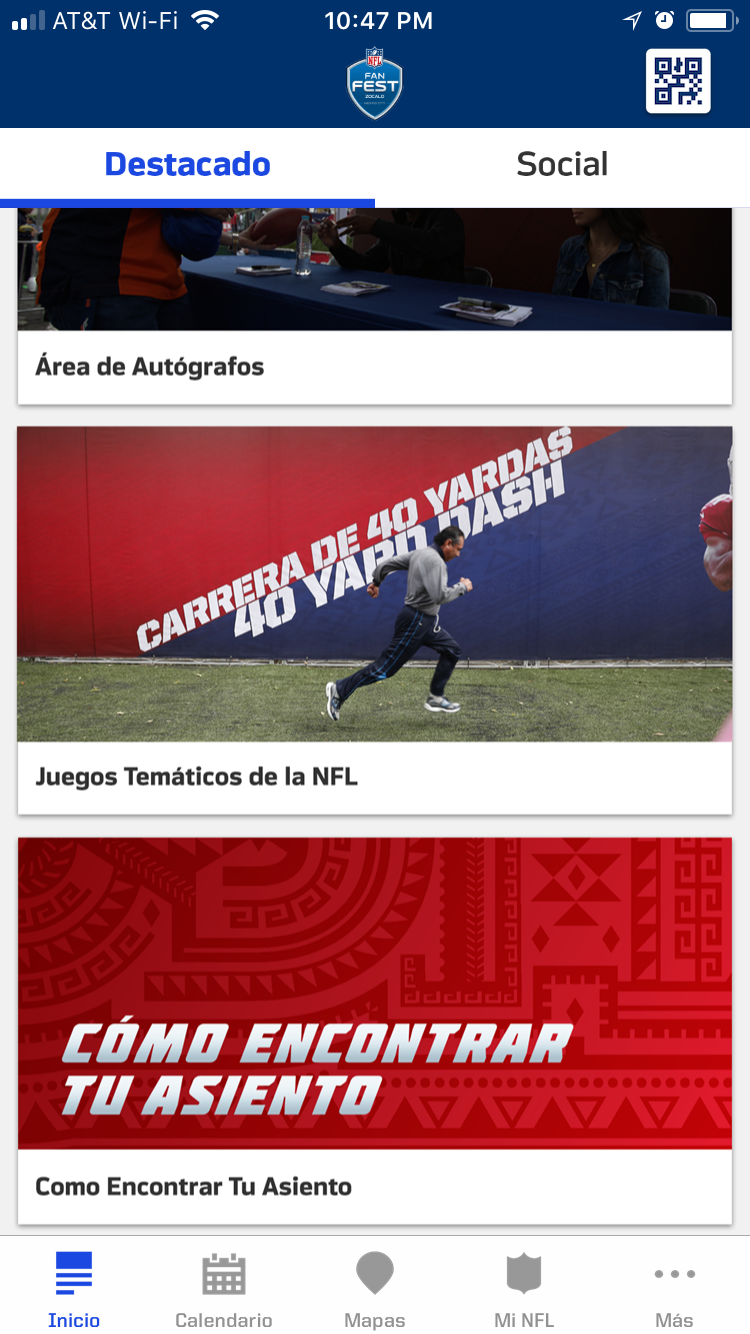Screen dimensions: 750x1334
Task: Open the Calendario tab
Action: pyautogui.click(x=224, y=1289)
